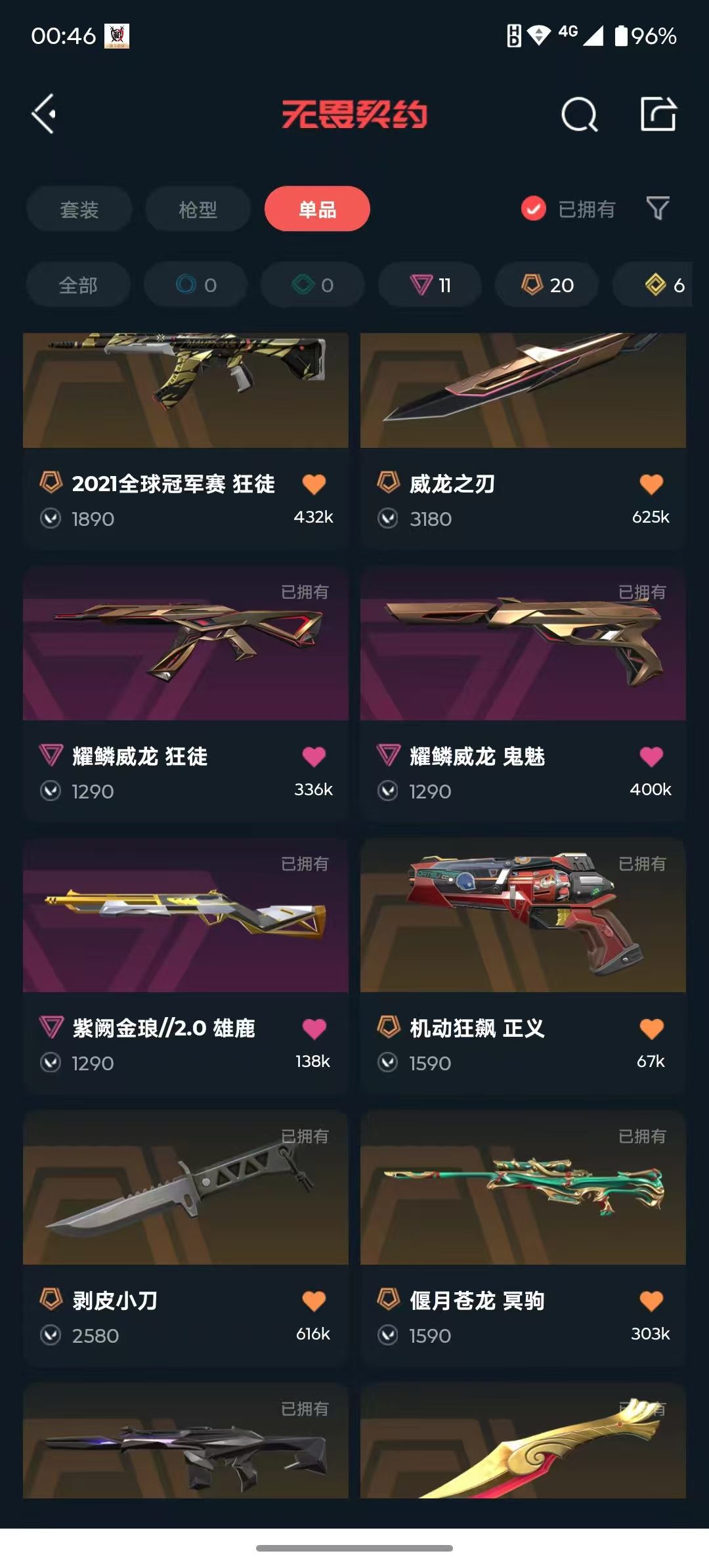Image resolution: width=709 pixels, height=1568 pixels.
Task: Like the 耀鳞威龙 狂徒 skin
Action: click(x=314, y=756)
